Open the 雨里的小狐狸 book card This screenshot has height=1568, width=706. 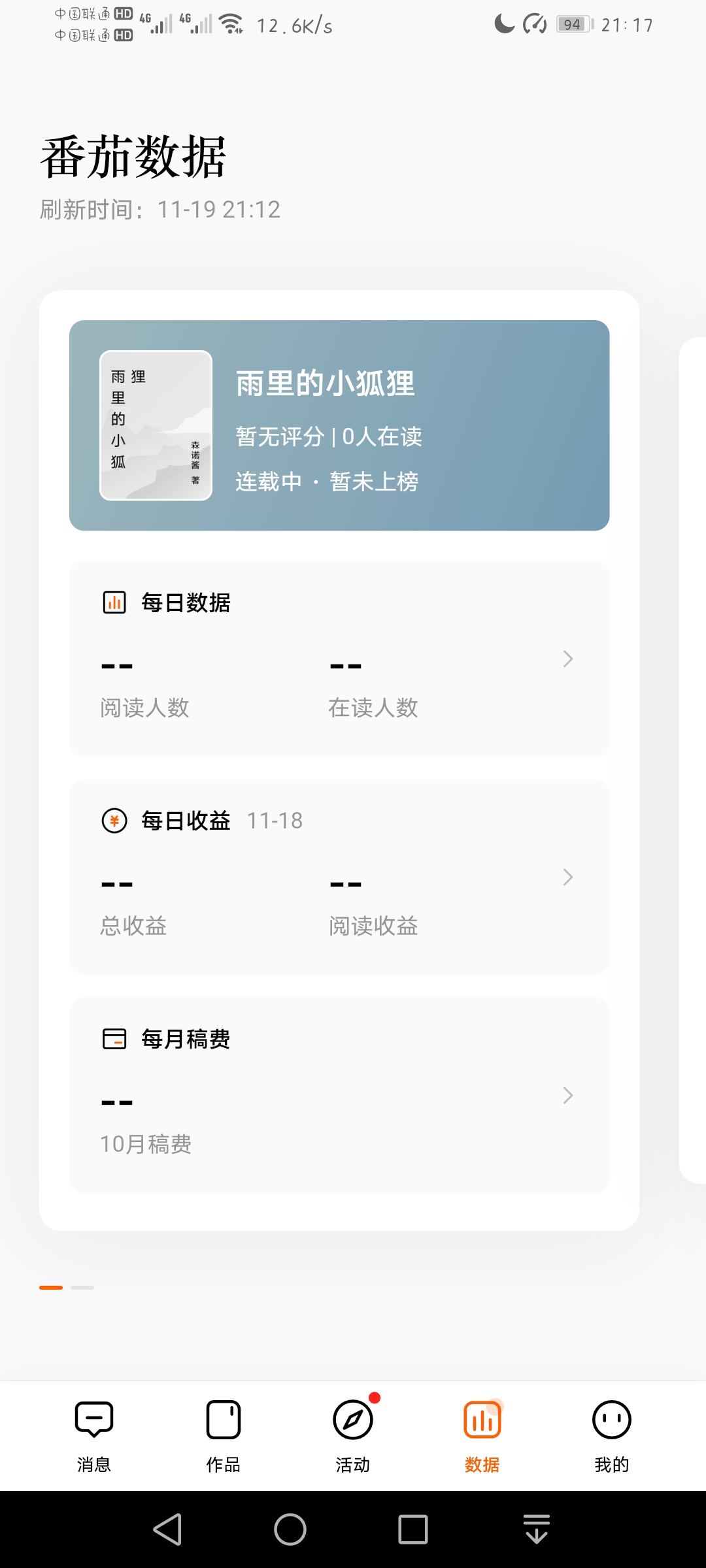339,425
